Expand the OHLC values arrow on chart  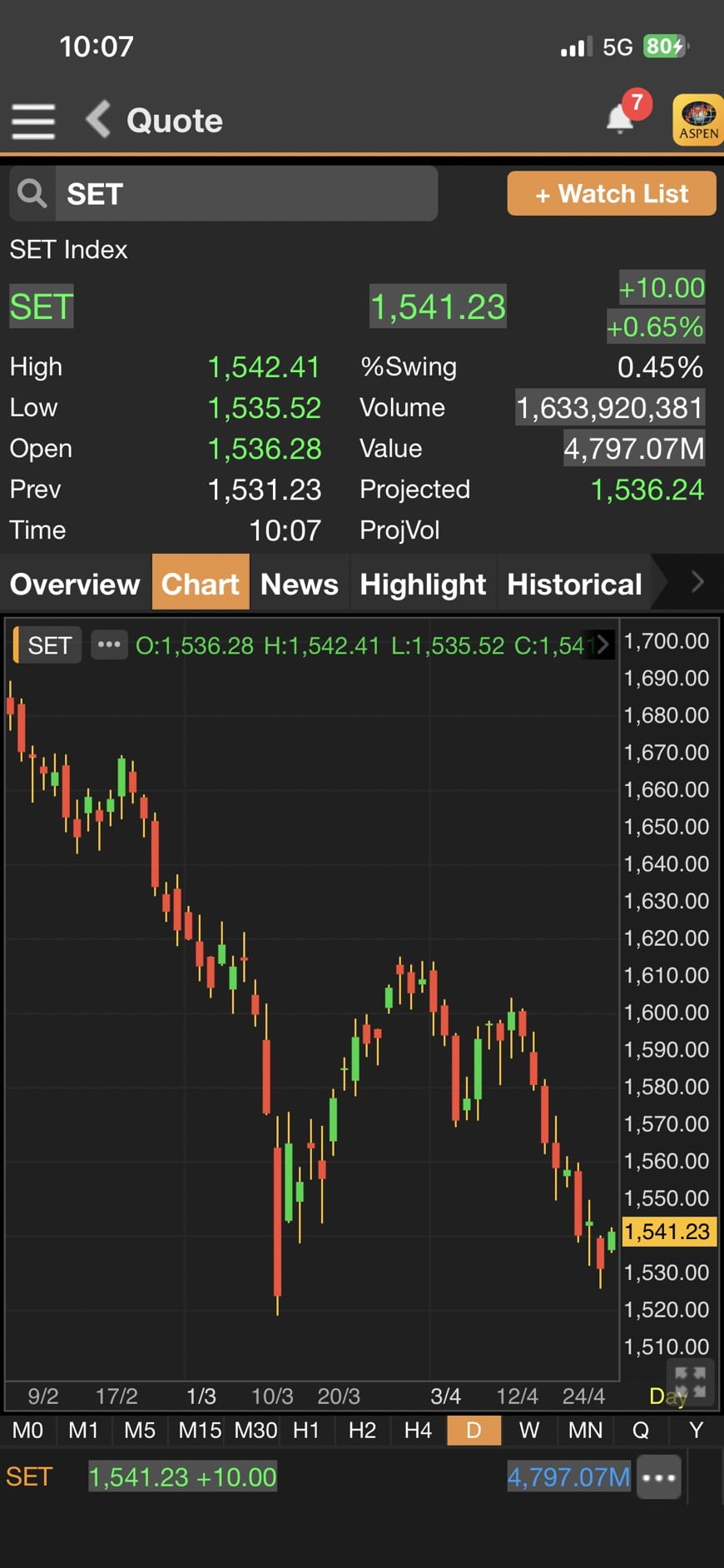click(x=603, y=644)
